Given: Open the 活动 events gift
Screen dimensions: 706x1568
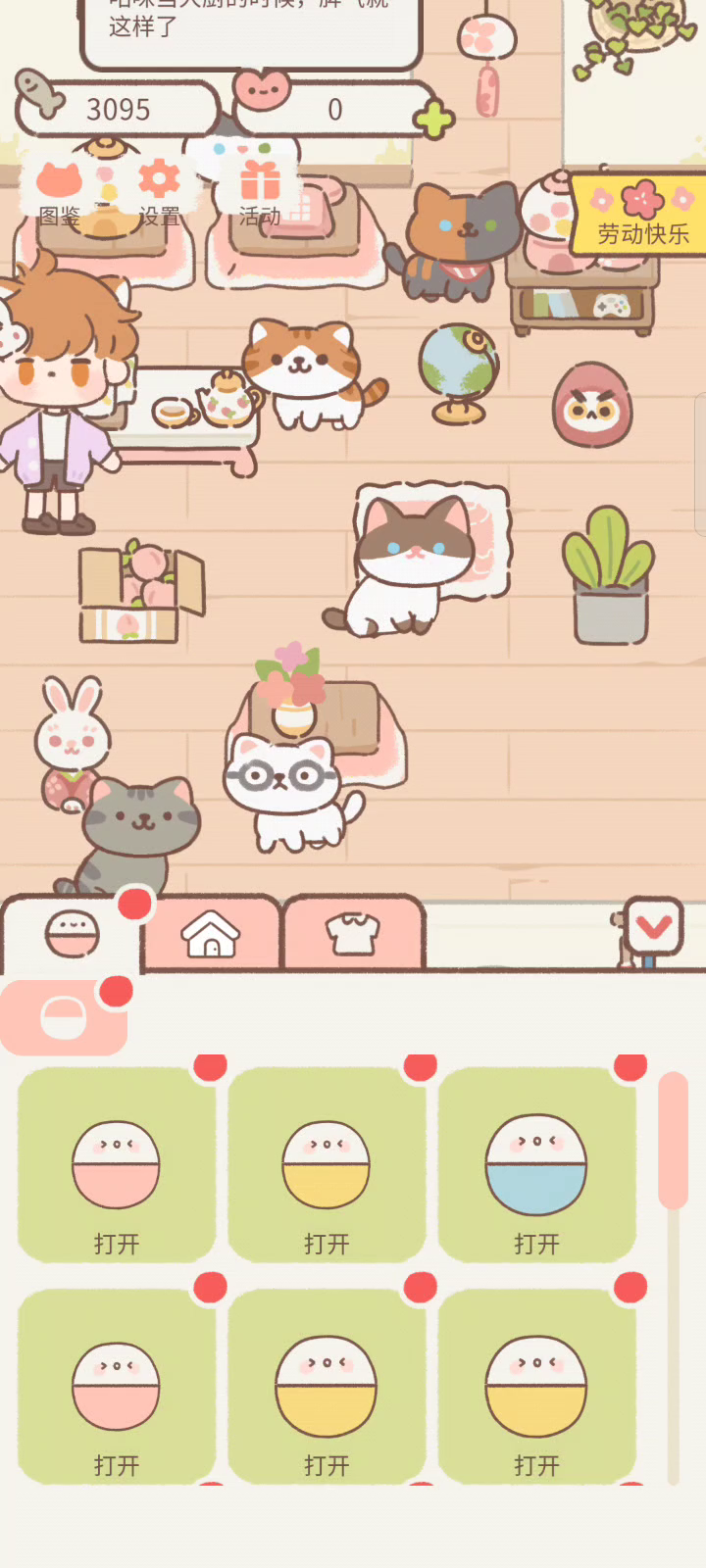Looking at the screenshot, I should click(x=260, y=193).
